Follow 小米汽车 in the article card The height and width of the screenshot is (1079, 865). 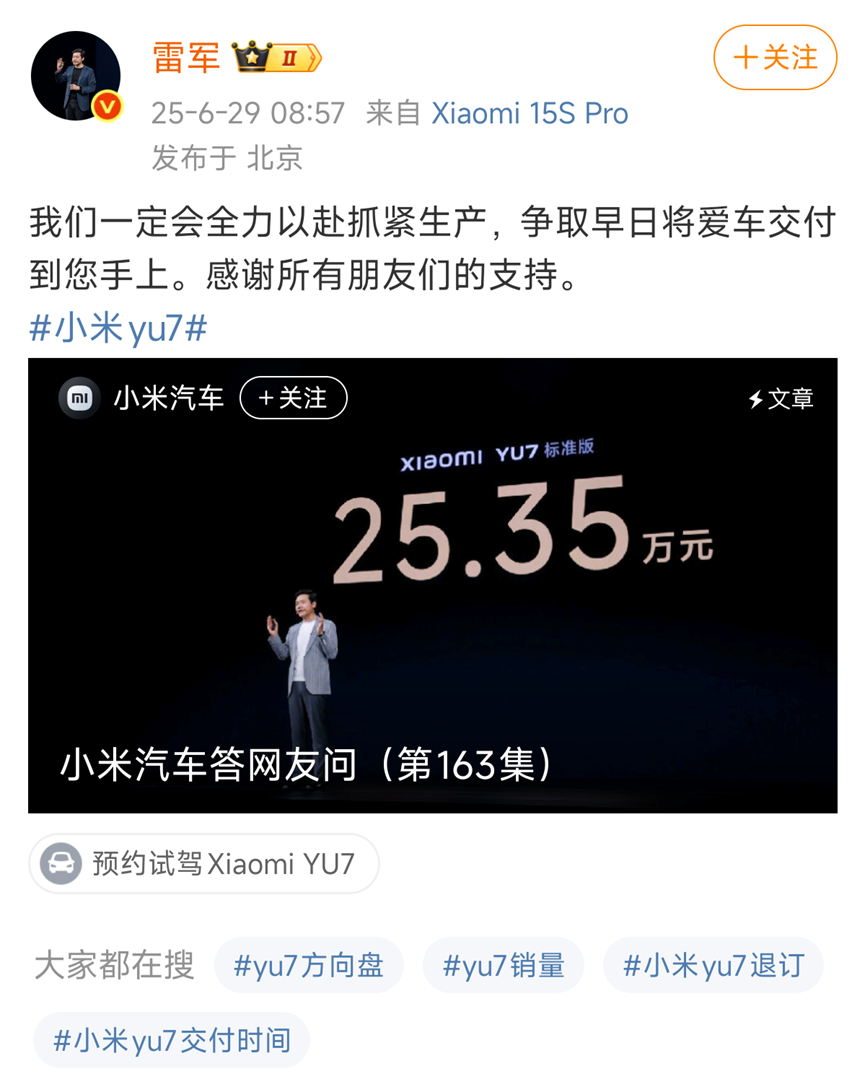coord(293,398)
